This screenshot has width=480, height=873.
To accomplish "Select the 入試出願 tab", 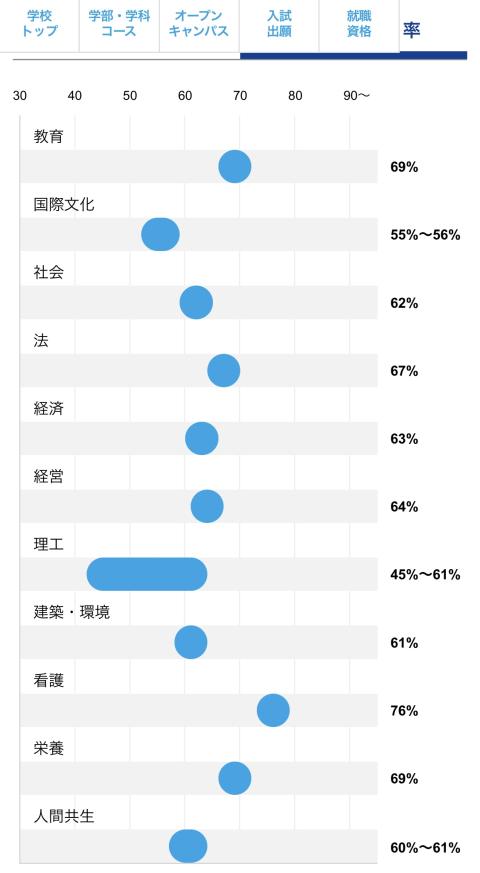I will point(279,25).
